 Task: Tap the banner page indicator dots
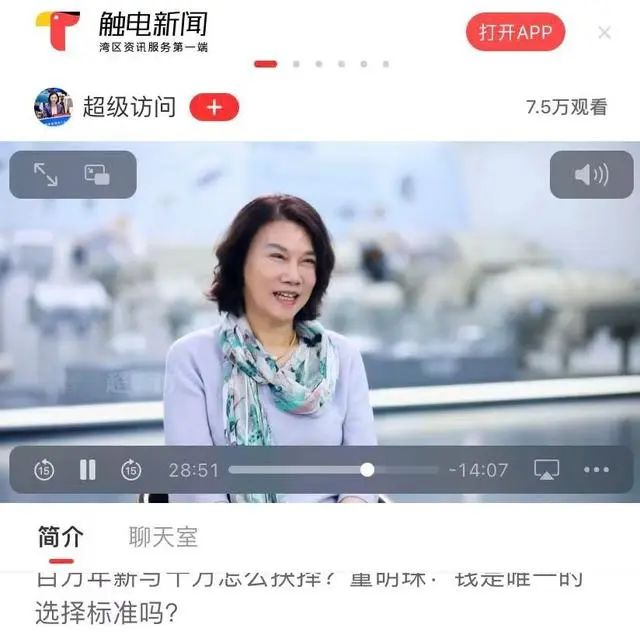click(x=322, y=64)
